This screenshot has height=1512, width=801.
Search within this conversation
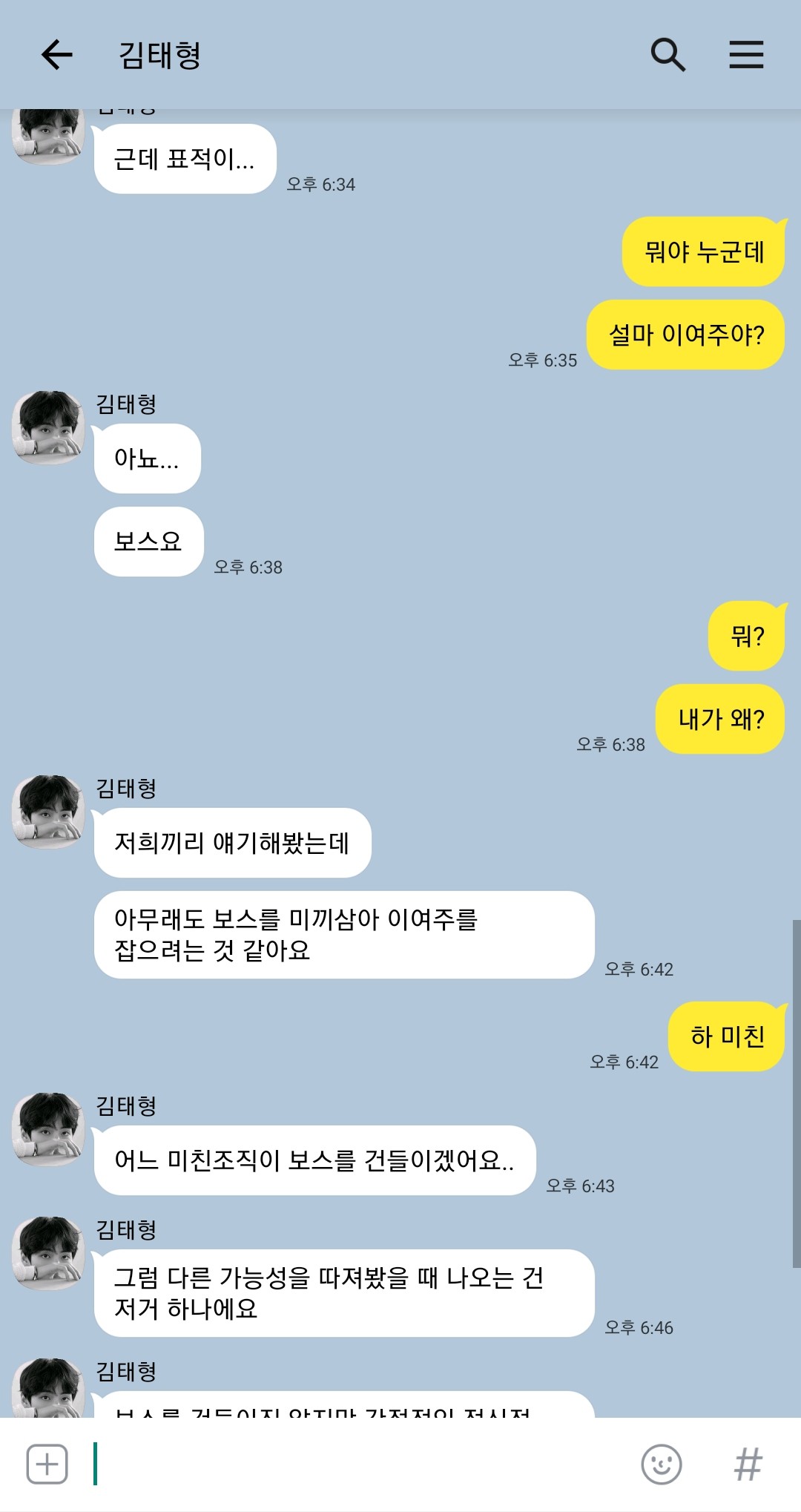click(x=667, y=55)
